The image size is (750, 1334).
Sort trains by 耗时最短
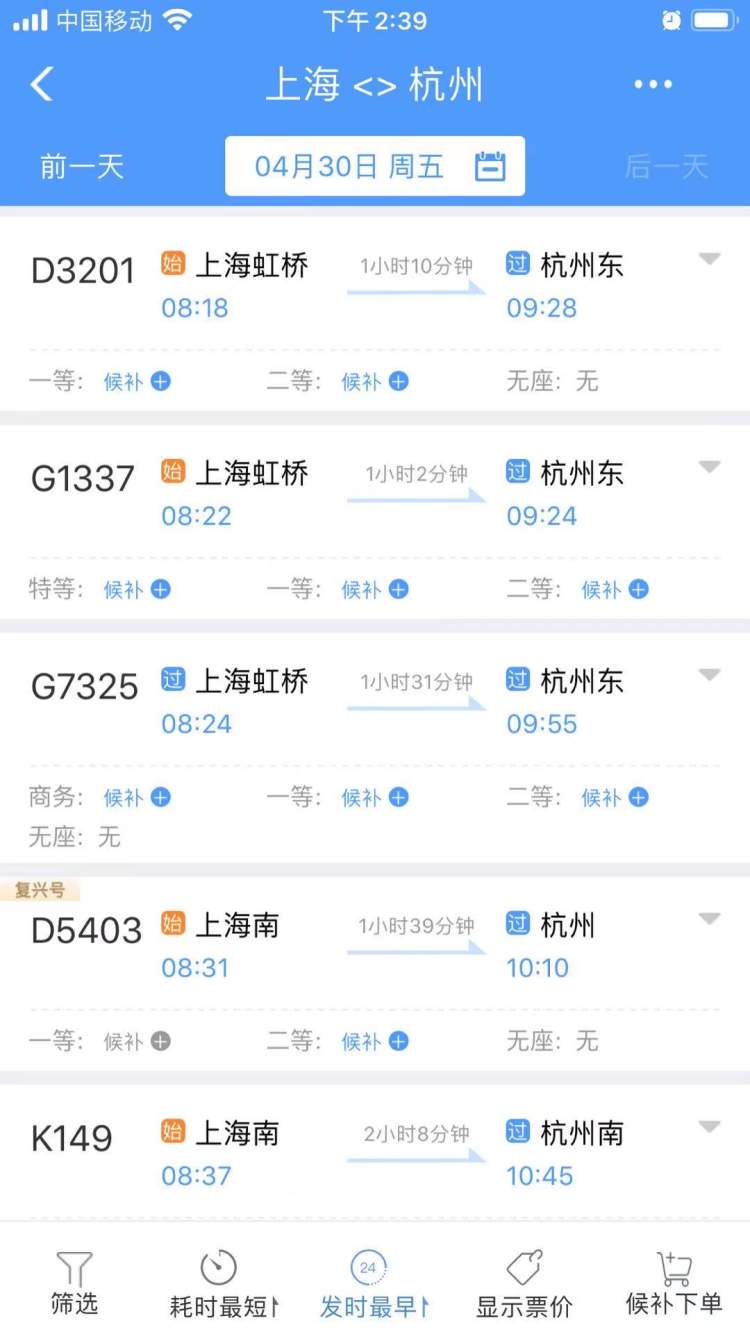coord(224,1283)
